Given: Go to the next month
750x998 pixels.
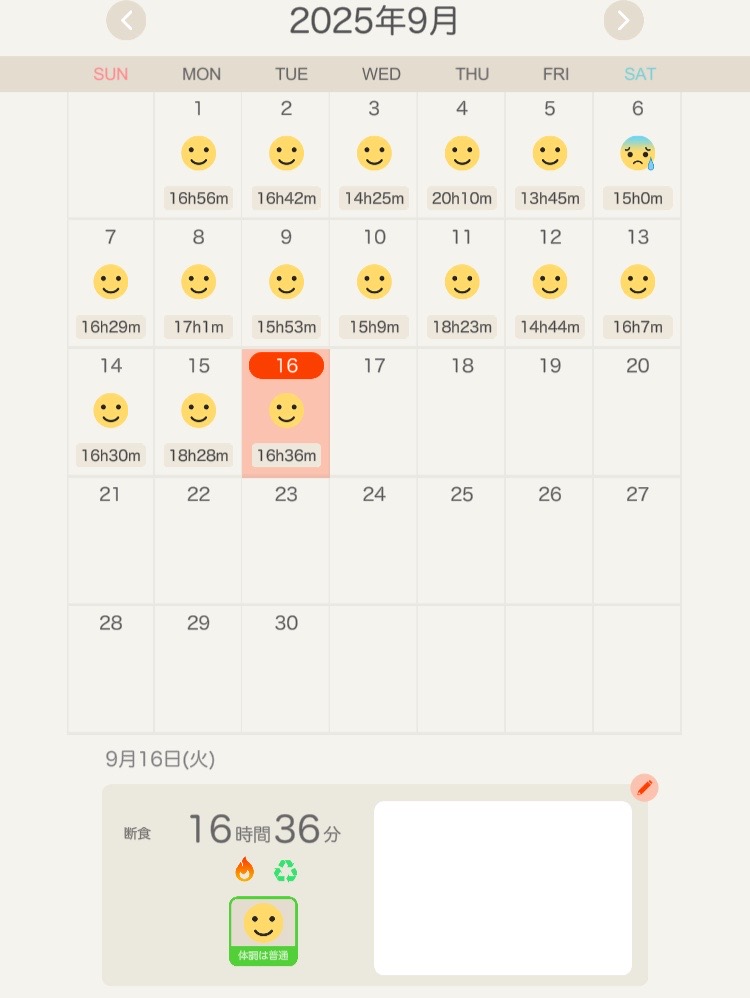Looking at the screenshot, I should (x=623, y=20).
